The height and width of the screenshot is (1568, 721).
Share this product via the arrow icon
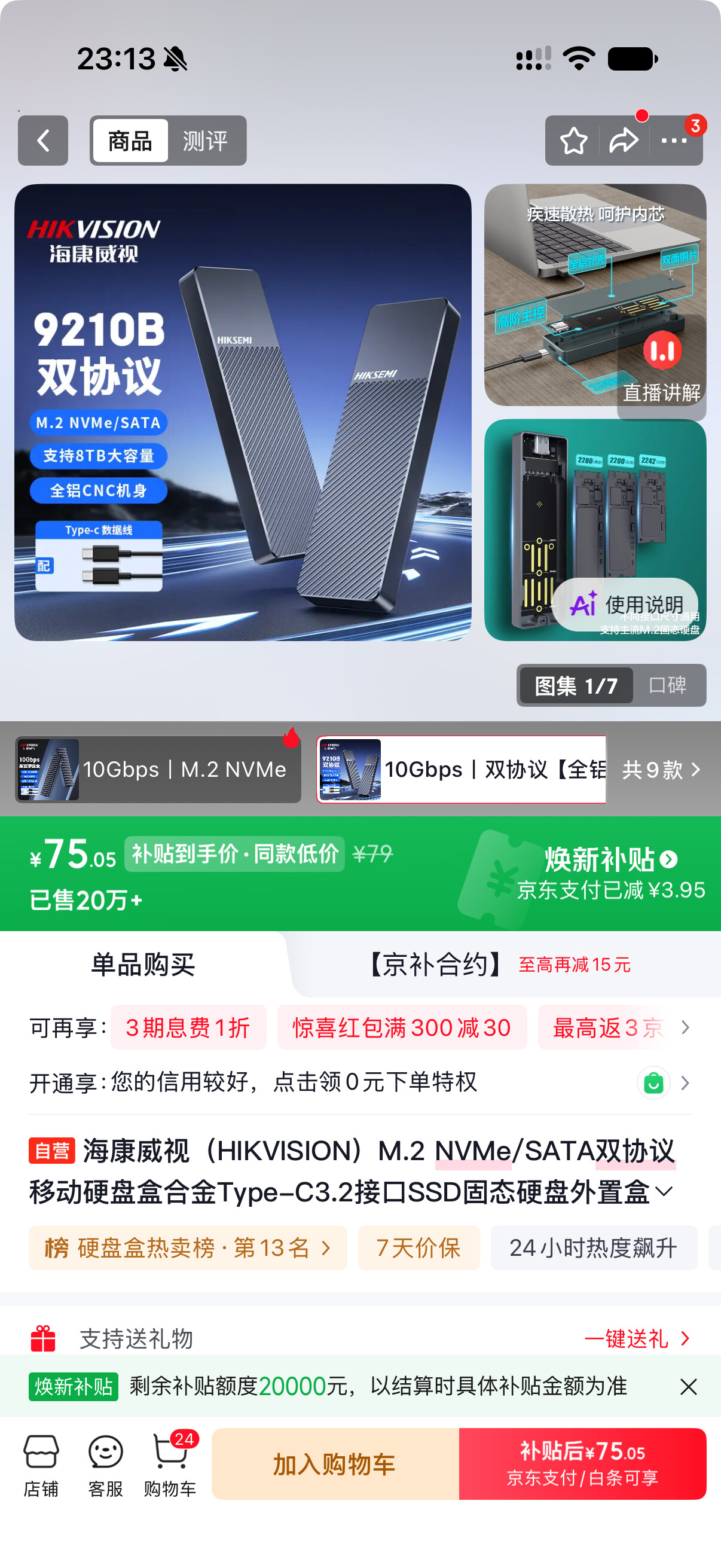point(624,141)
